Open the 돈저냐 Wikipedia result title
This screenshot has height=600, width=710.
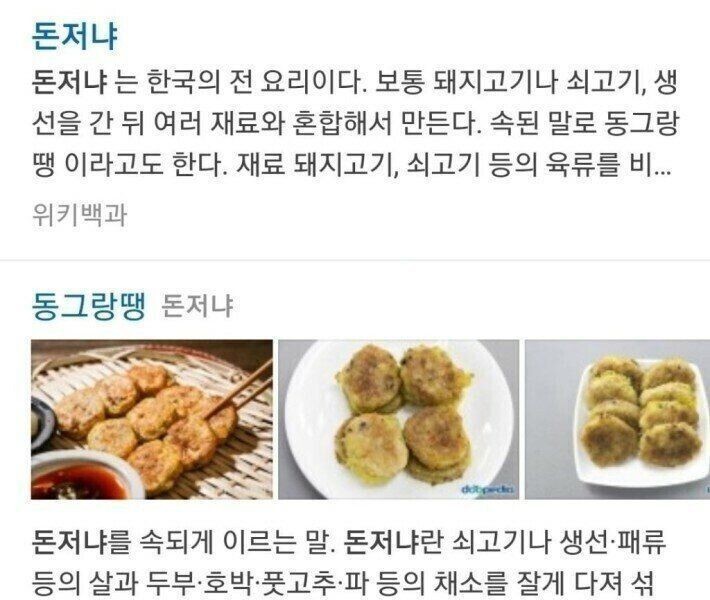(x=75, y=35)
